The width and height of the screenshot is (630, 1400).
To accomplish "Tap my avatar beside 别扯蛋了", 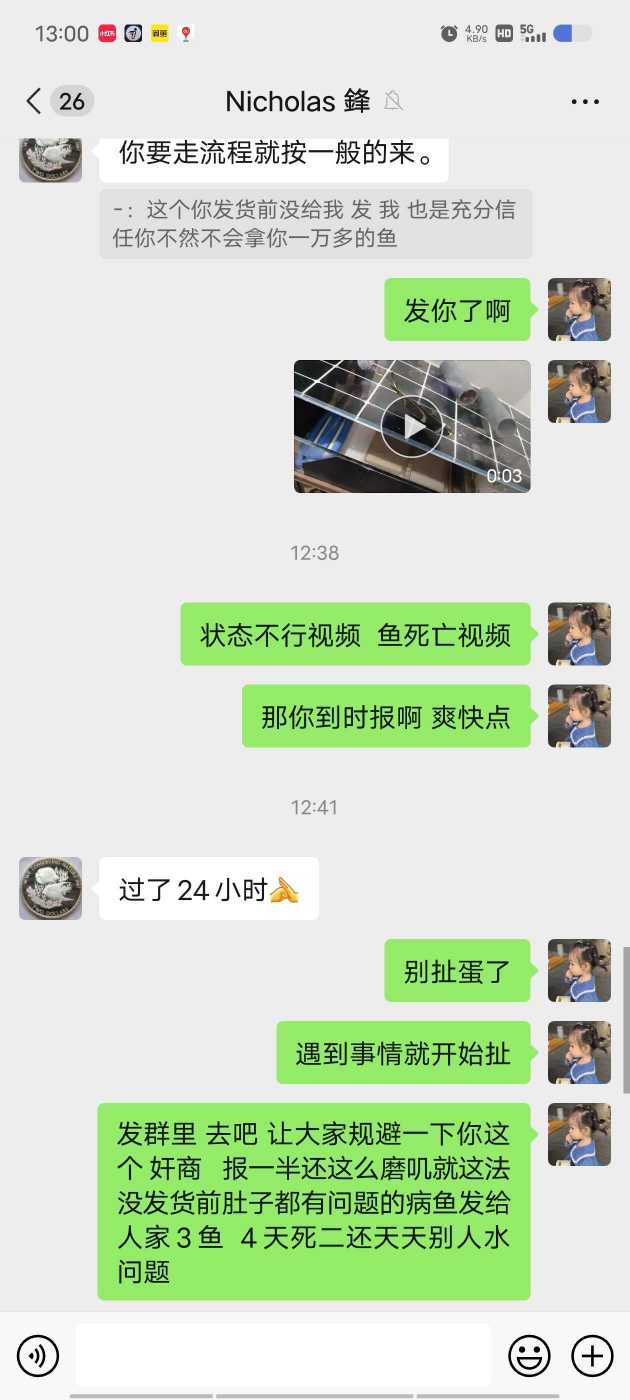I will coord(579,970).
